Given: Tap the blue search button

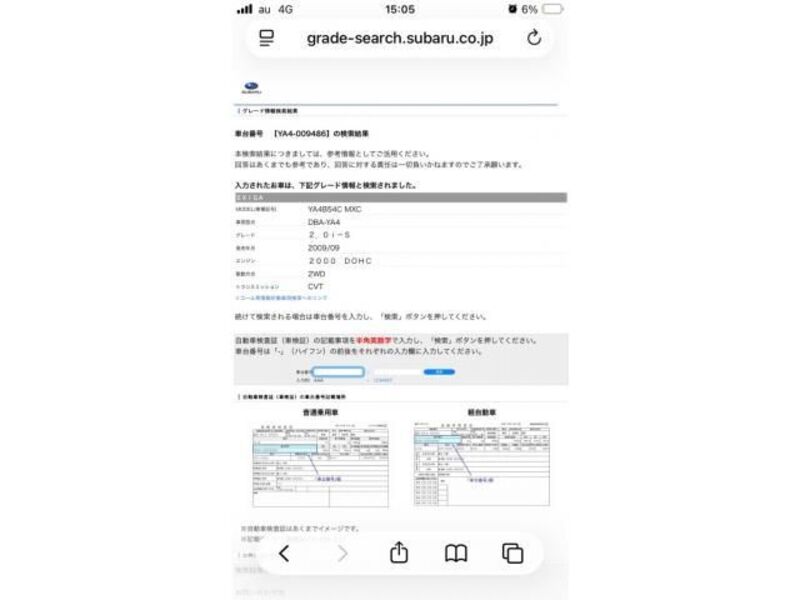Looking at the screenshot, I should (438, 372).
